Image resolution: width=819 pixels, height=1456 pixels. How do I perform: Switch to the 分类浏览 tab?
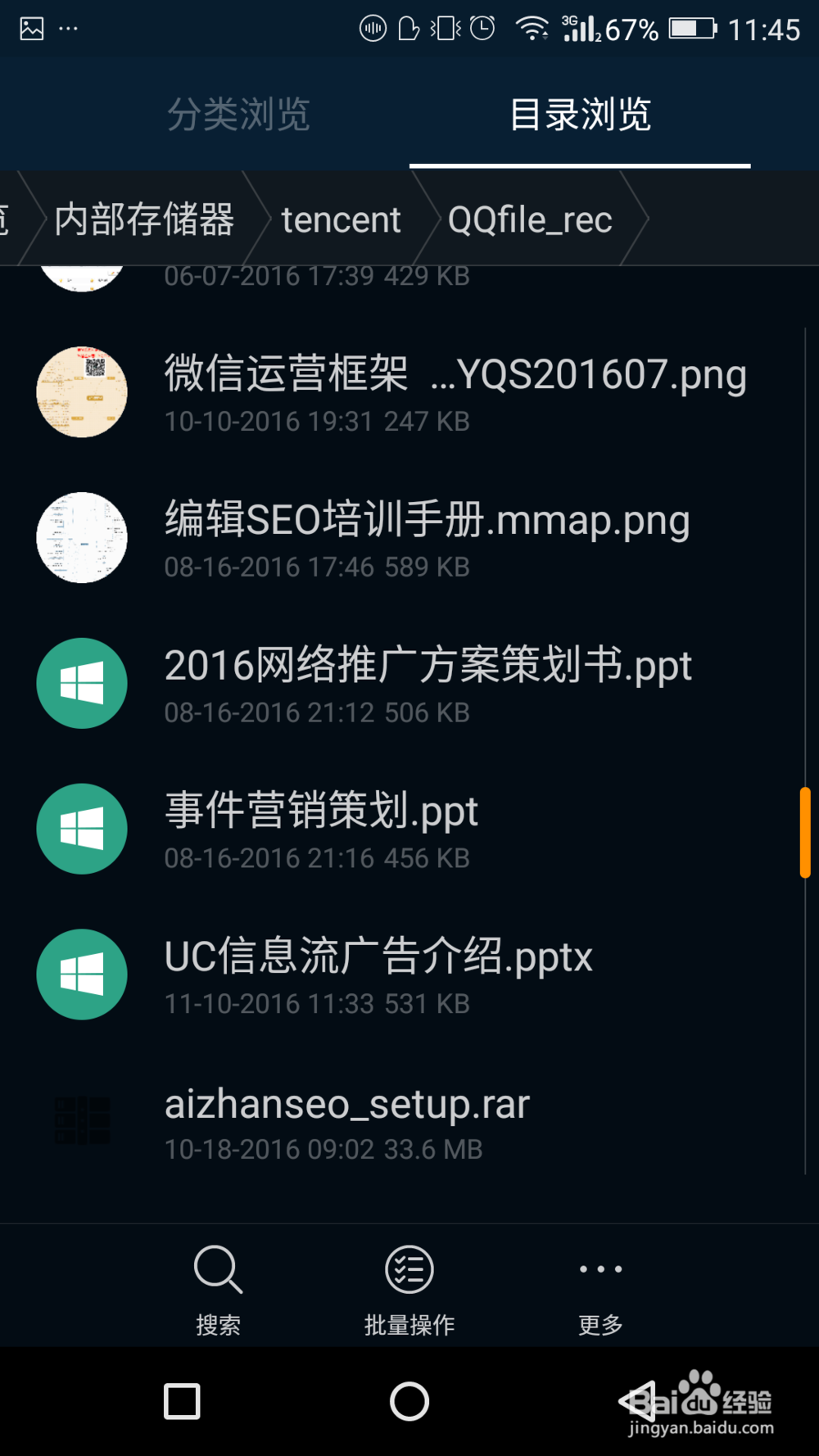pos(238,115)
